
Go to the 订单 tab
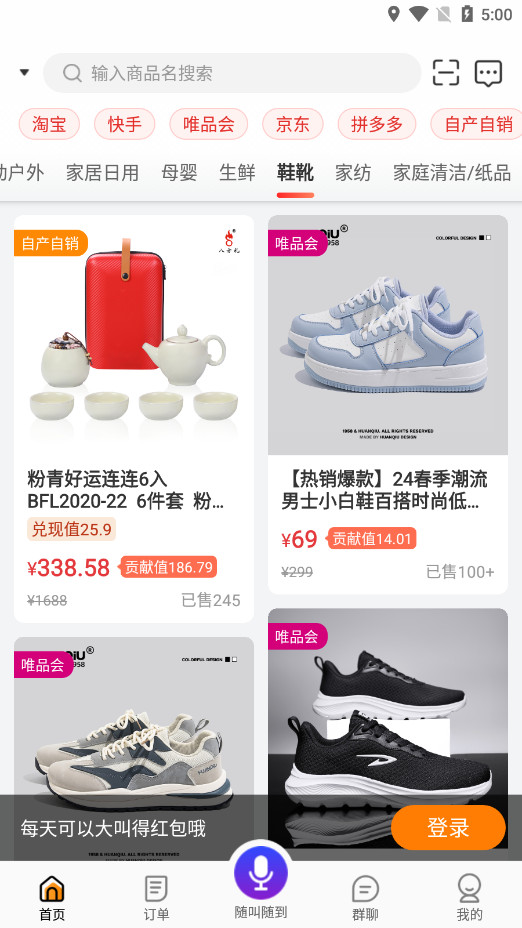pyautogui.click(x=156, y=898)
